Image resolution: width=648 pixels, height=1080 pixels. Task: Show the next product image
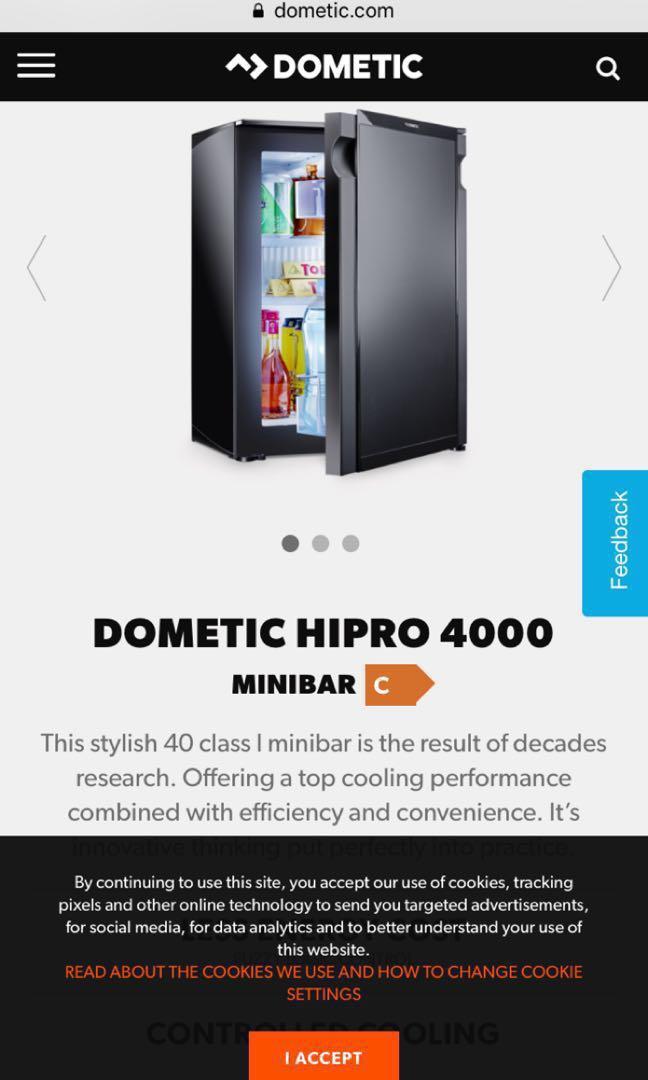611,268
